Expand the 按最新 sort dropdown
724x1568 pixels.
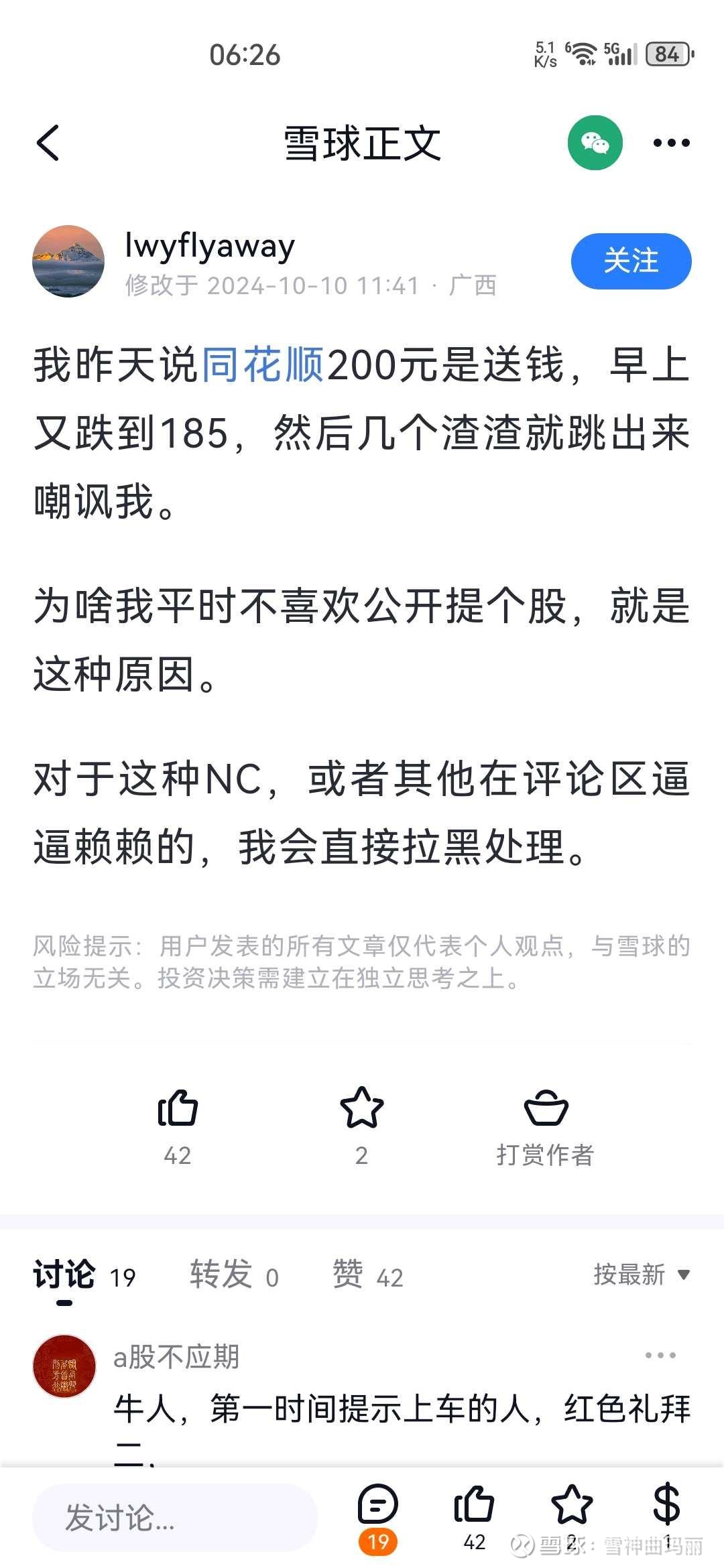tap(642, 1275)
